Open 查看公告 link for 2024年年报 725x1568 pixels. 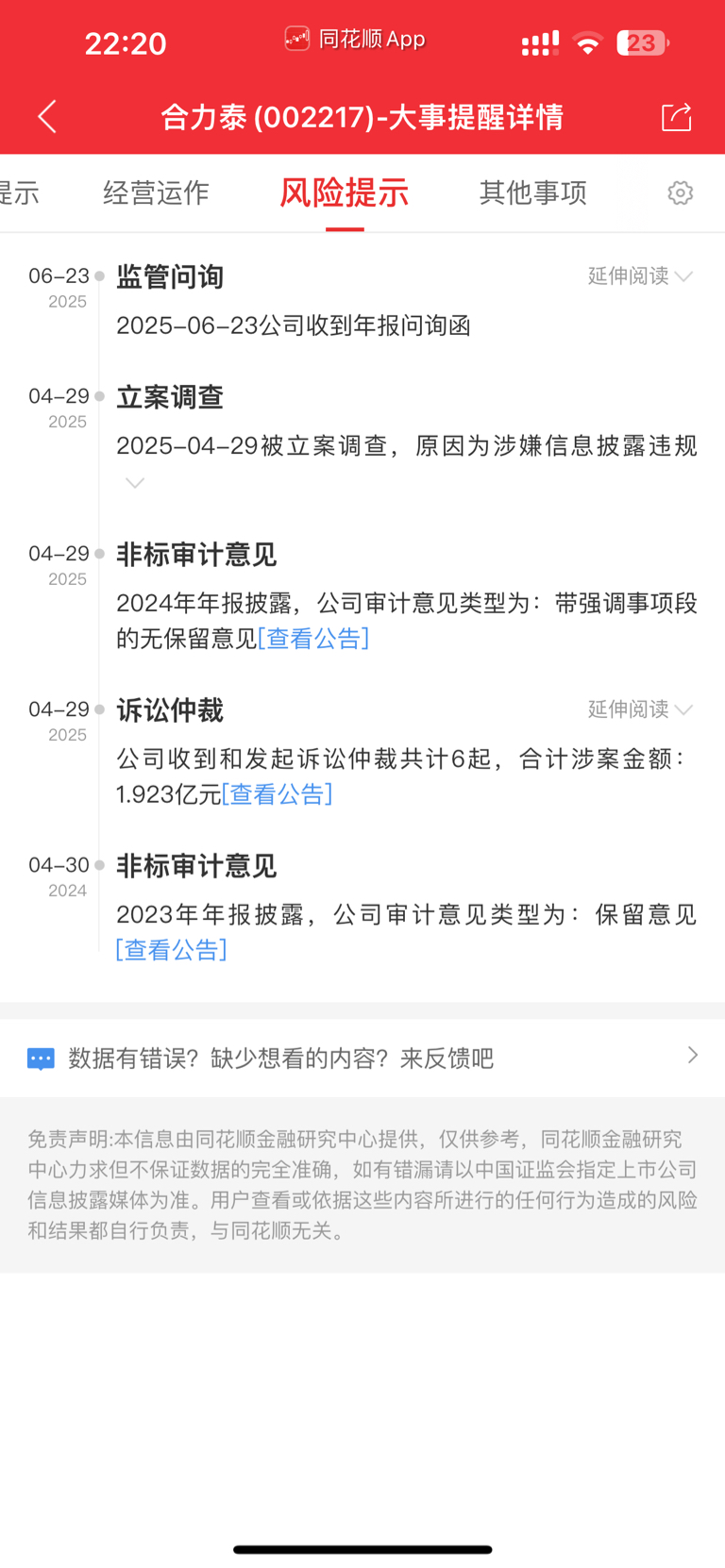[313, 639]
